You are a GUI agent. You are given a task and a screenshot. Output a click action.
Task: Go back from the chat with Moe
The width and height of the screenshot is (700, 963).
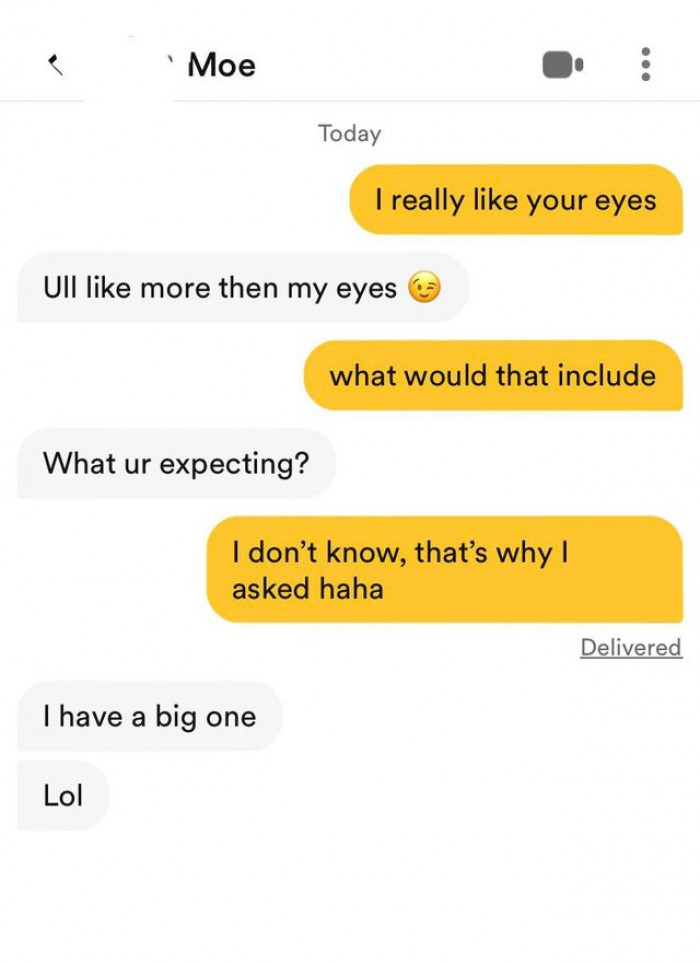(x=56, y=66)
